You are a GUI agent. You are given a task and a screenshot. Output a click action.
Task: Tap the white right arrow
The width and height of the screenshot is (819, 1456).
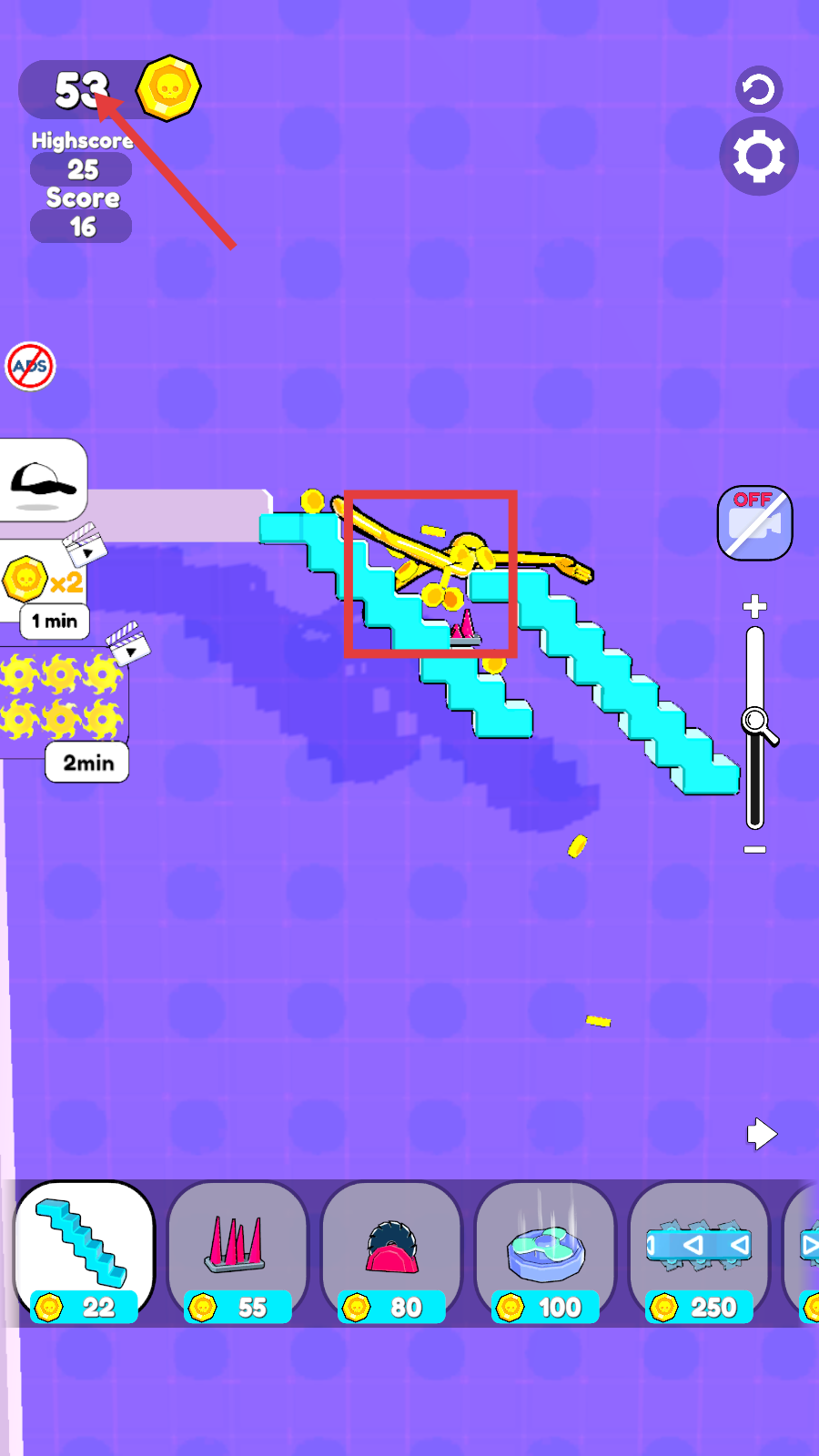point(762,1134)
